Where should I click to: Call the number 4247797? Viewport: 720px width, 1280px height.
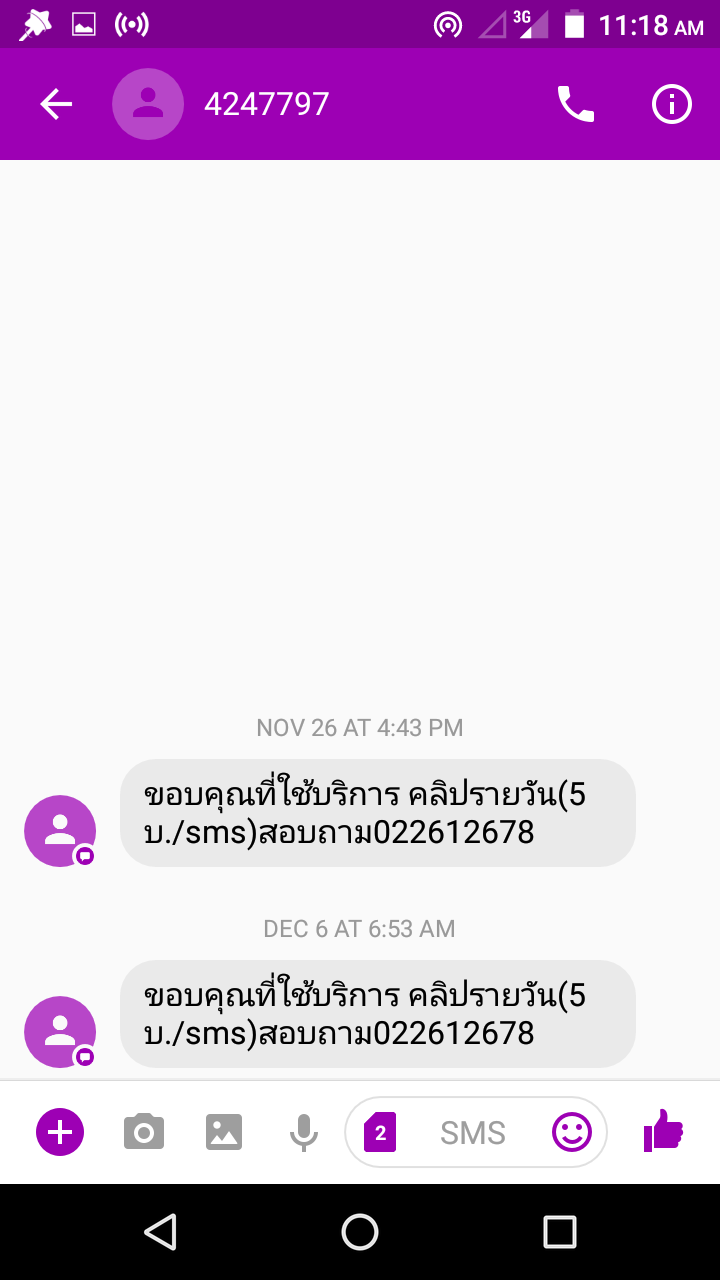[575, 104]
